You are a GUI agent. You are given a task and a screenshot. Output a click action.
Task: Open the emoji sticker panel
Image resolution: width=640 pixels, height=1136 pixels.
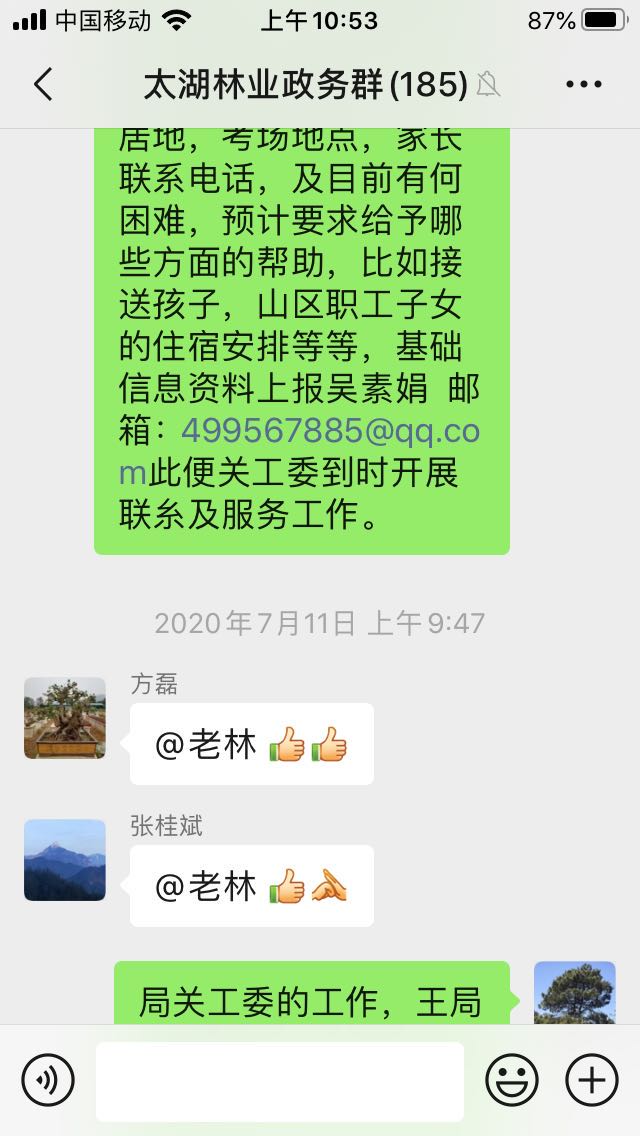click(x=512, y=1080)
